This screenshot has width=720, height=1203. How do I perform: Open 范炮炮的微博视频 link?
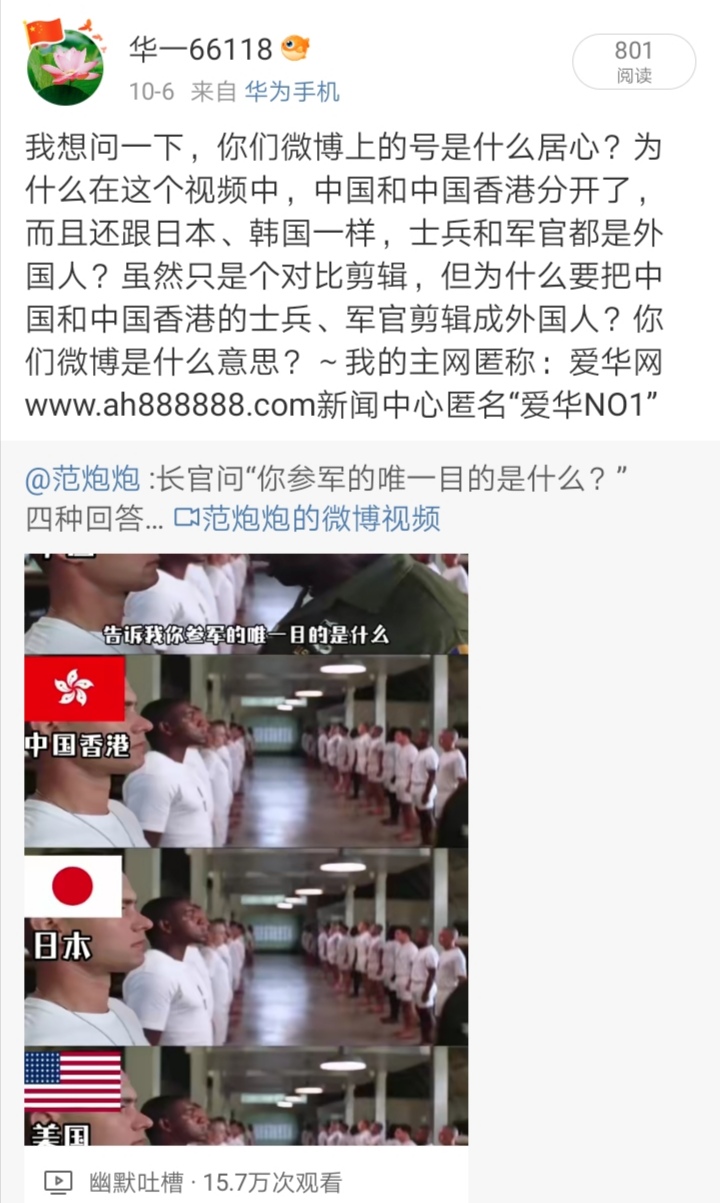308,520
